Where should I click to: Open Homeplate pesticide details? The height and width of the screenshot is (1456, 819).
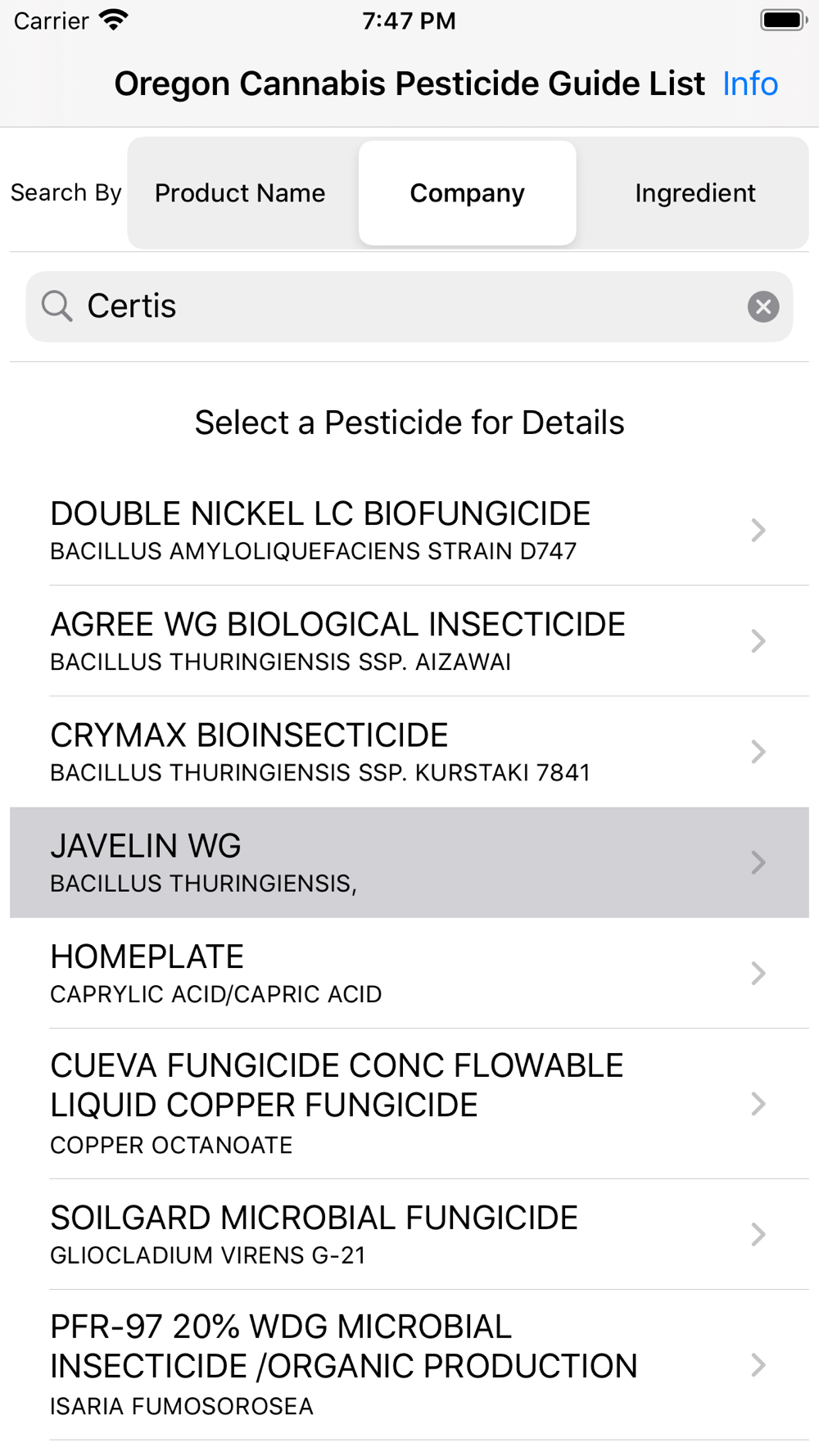point(409,973)
